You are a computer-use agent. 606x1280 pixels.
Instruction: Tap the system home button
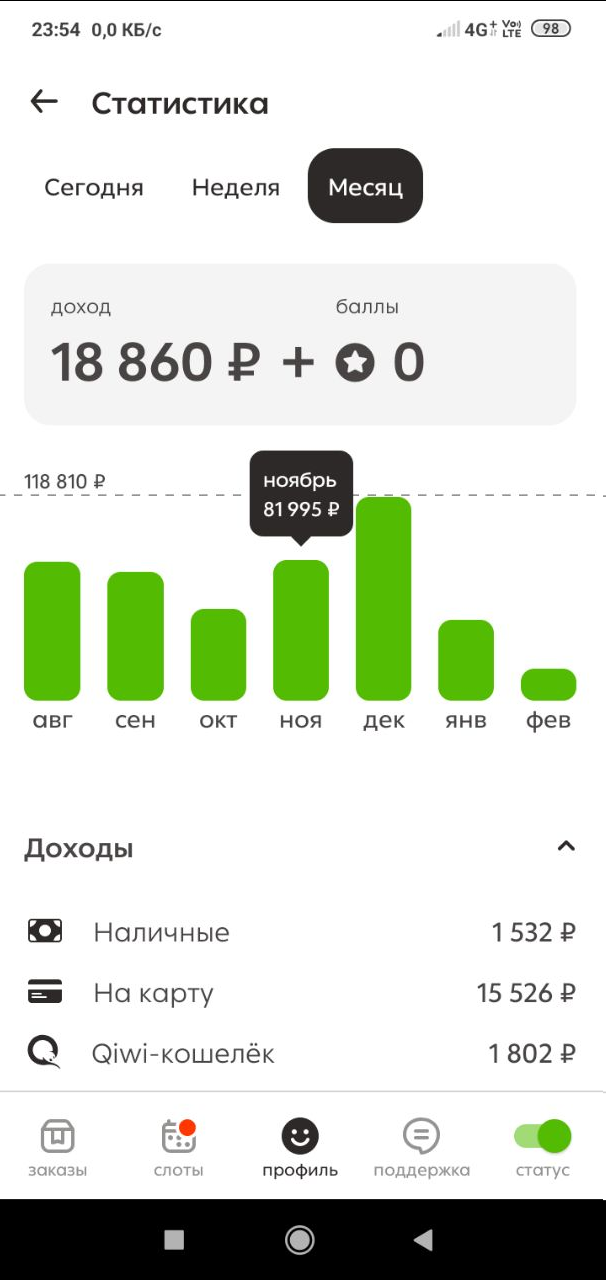click(300, 1240)
